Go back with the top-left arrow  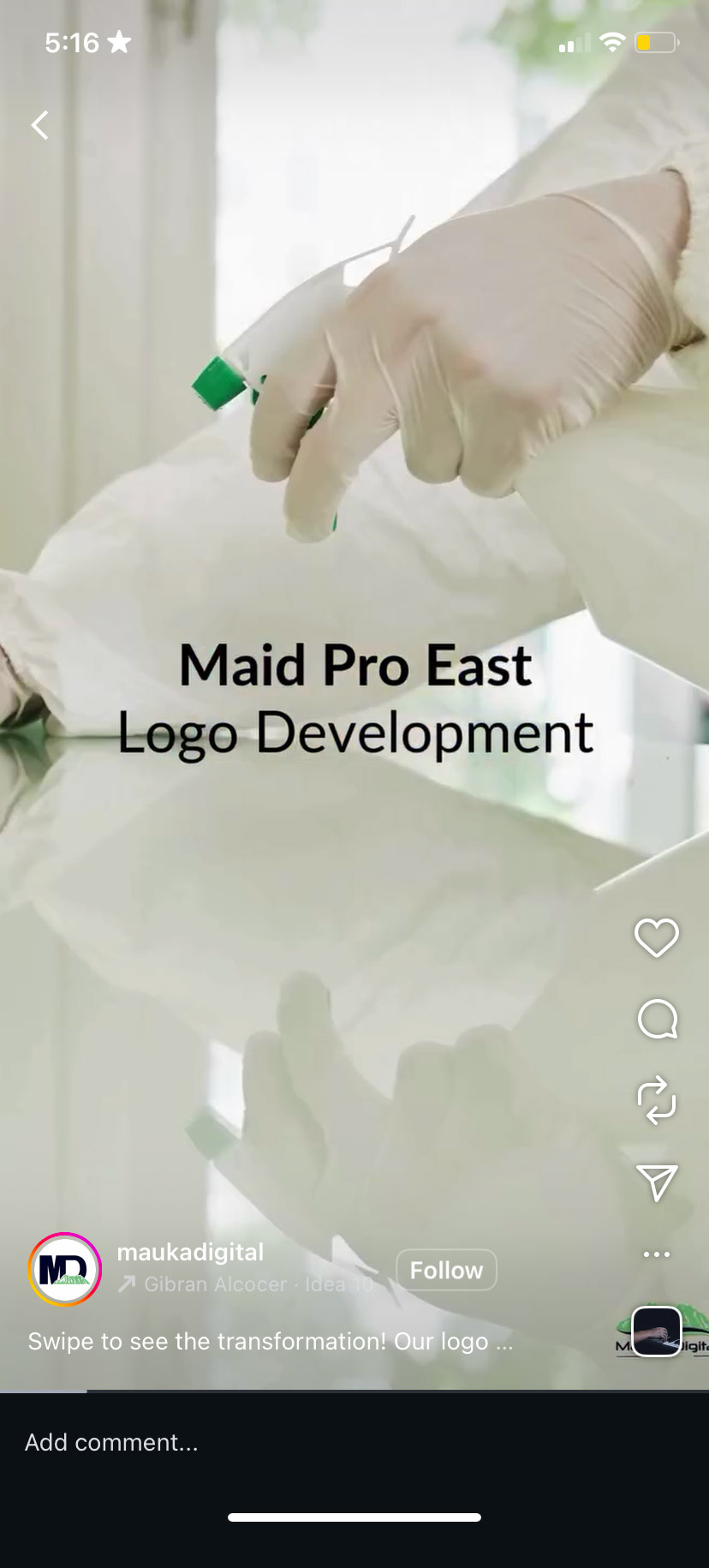point(39,125)
